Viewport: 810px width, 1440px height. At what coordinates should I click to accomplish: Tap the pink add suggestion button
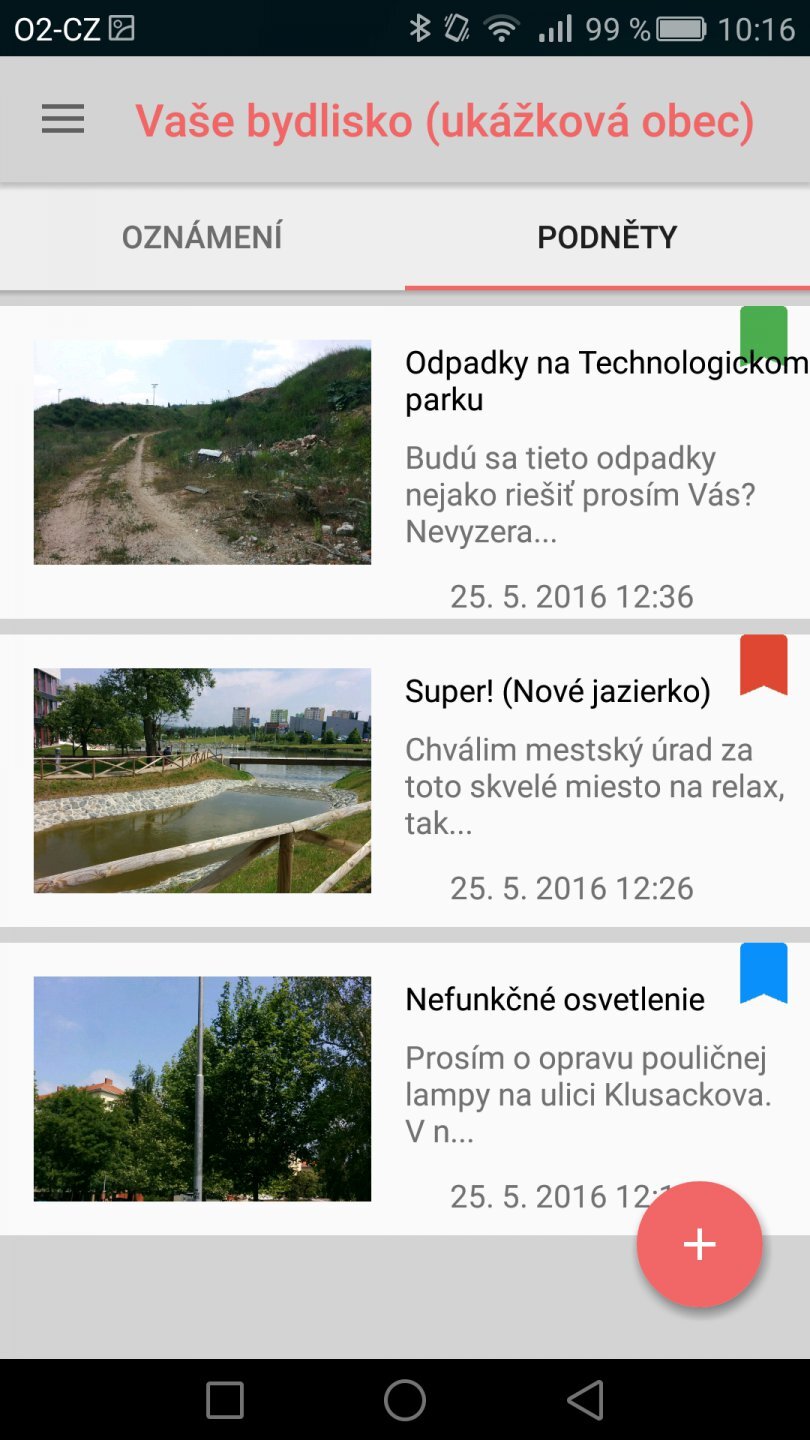click(698, 1243)
